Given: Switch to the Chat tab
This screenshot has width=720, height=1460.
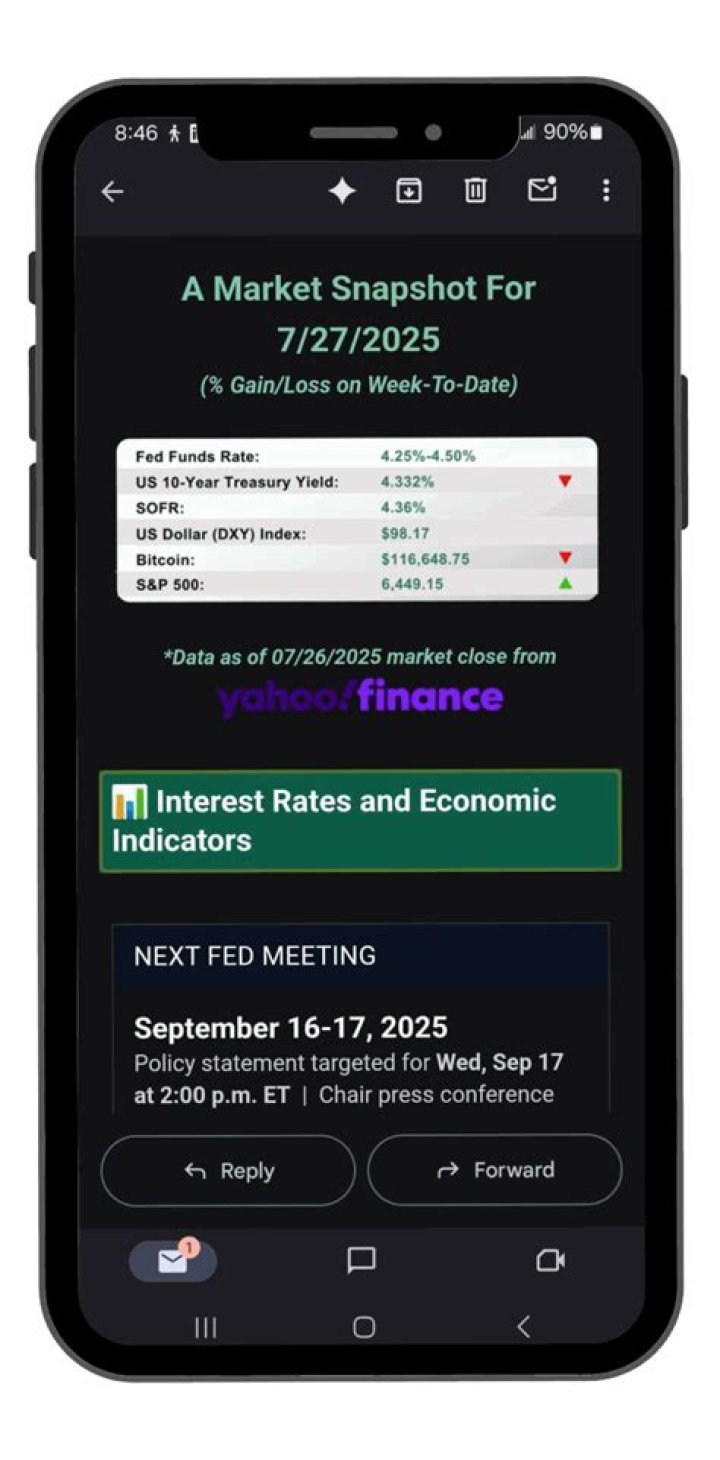Looking at the screenshot, I should pyautogui.click(x=361, y=1261).
